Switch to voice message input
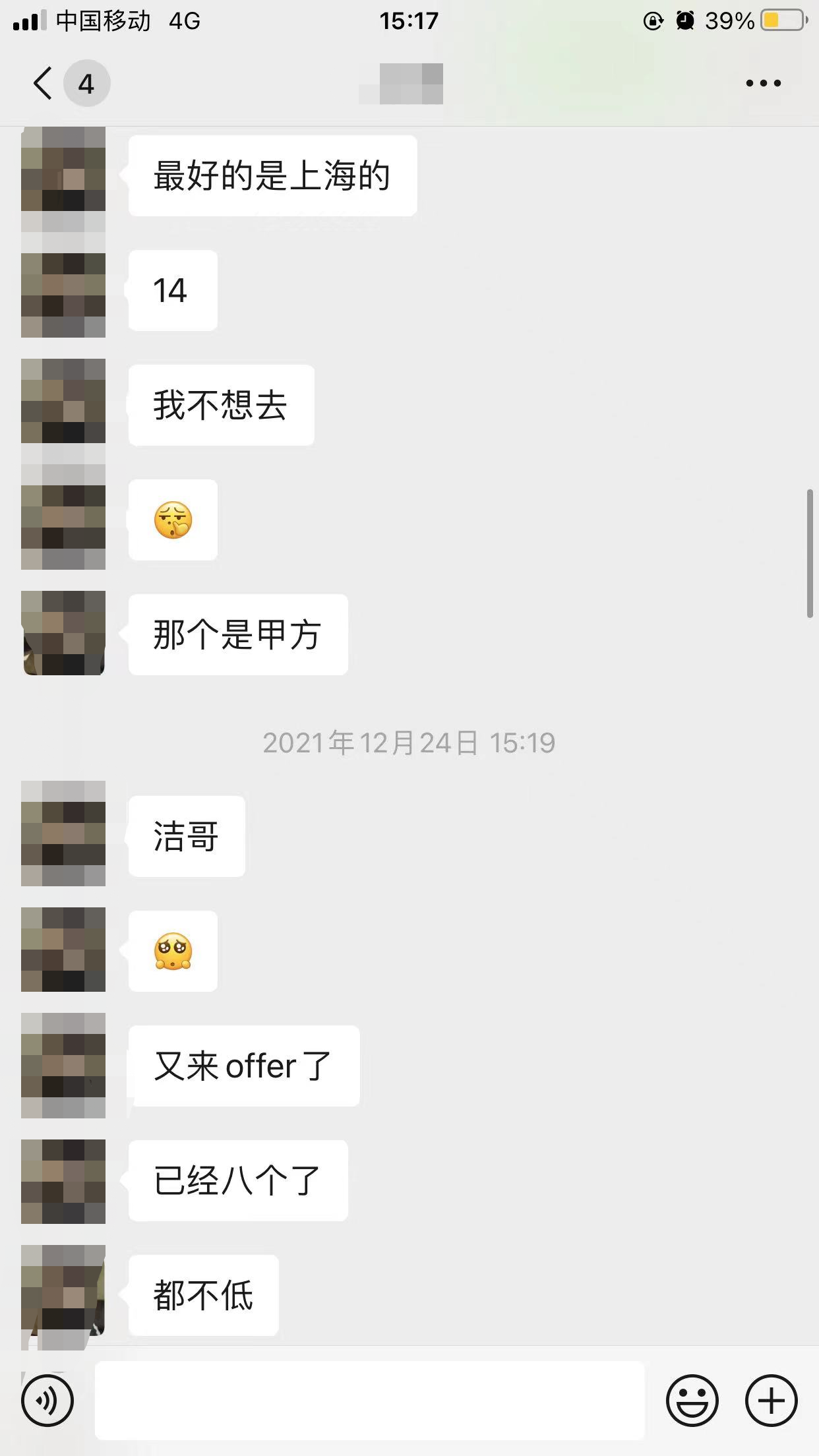819x1456 pixels. point(47,1400)
